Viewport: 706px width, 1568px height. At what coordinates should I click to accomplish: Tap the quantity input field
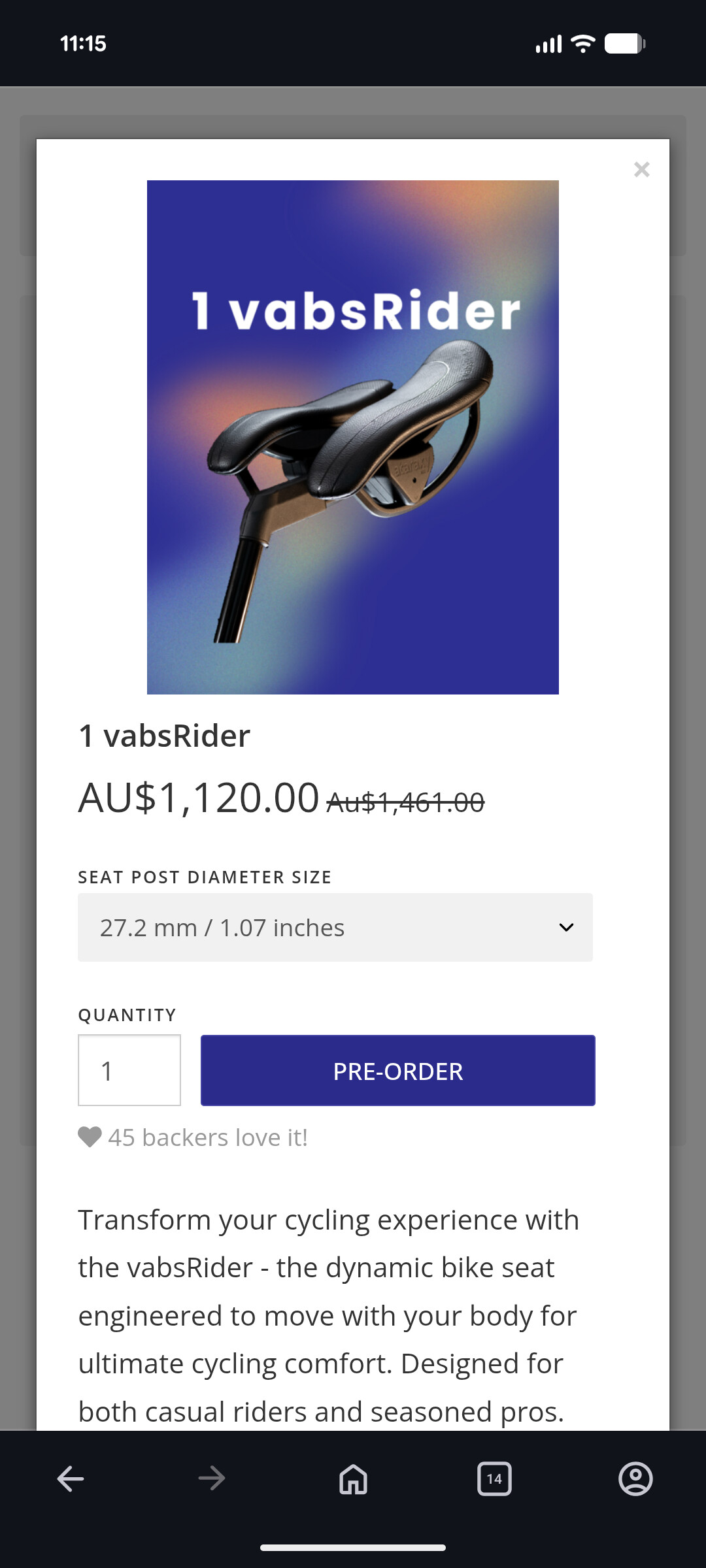(x=129, y=1070)
